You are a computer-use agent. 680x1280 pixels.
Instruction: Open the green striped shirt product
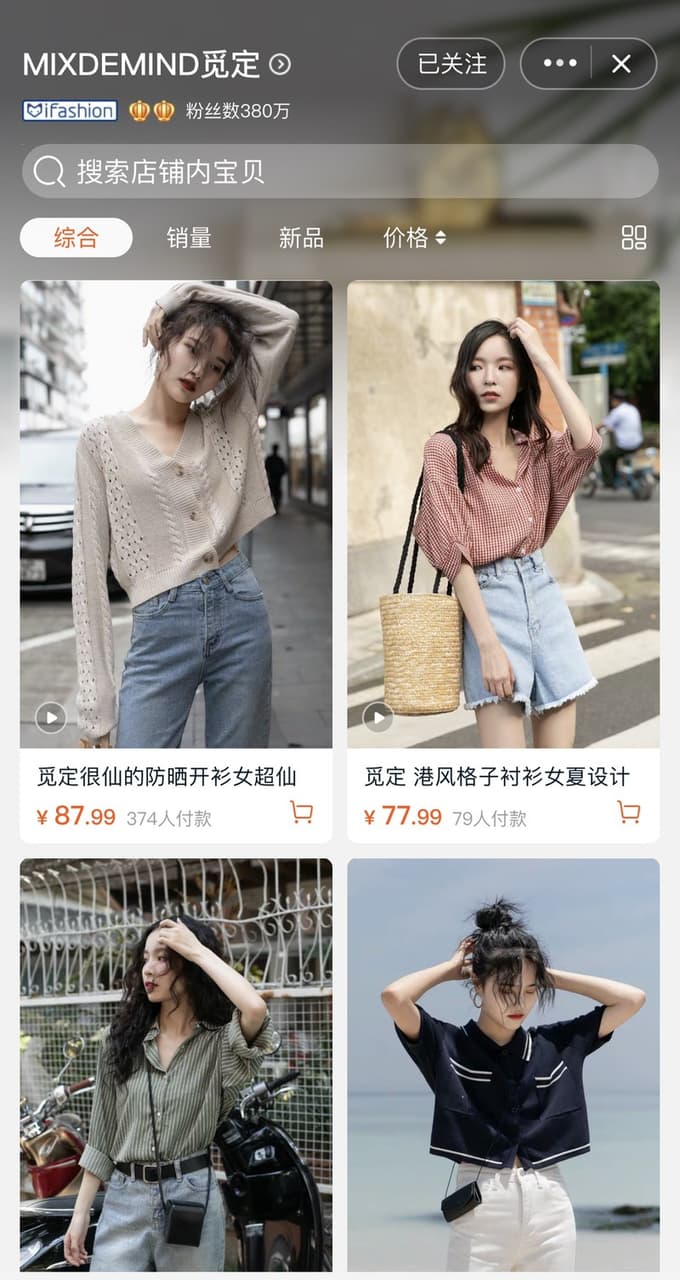pos(176,1065)
